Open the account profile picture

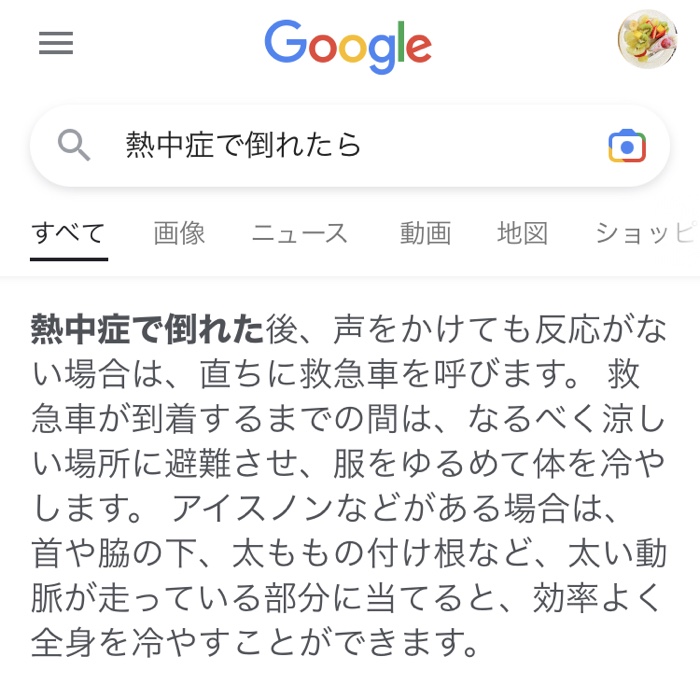click(647, 40)
